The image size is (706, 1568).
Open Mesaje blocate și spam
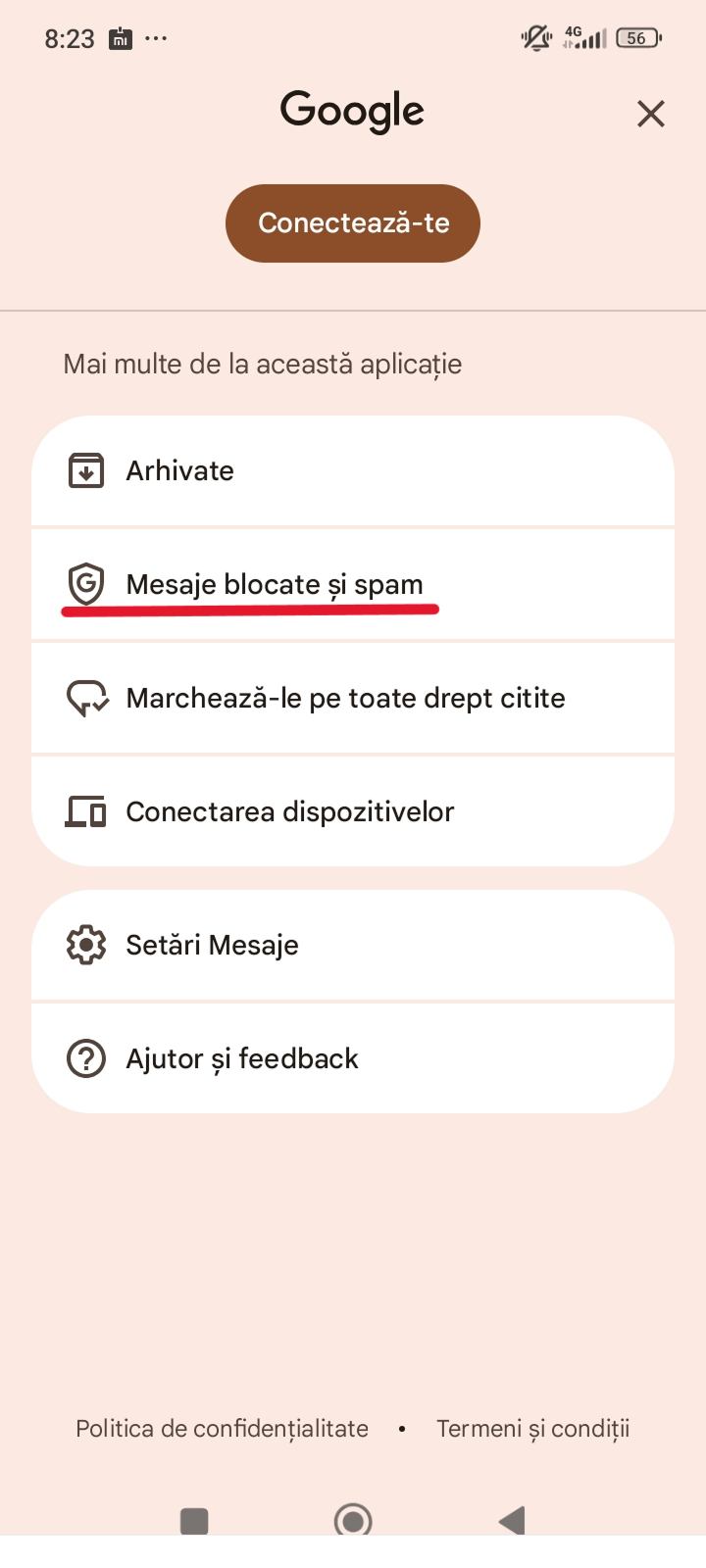click(353, 585)
